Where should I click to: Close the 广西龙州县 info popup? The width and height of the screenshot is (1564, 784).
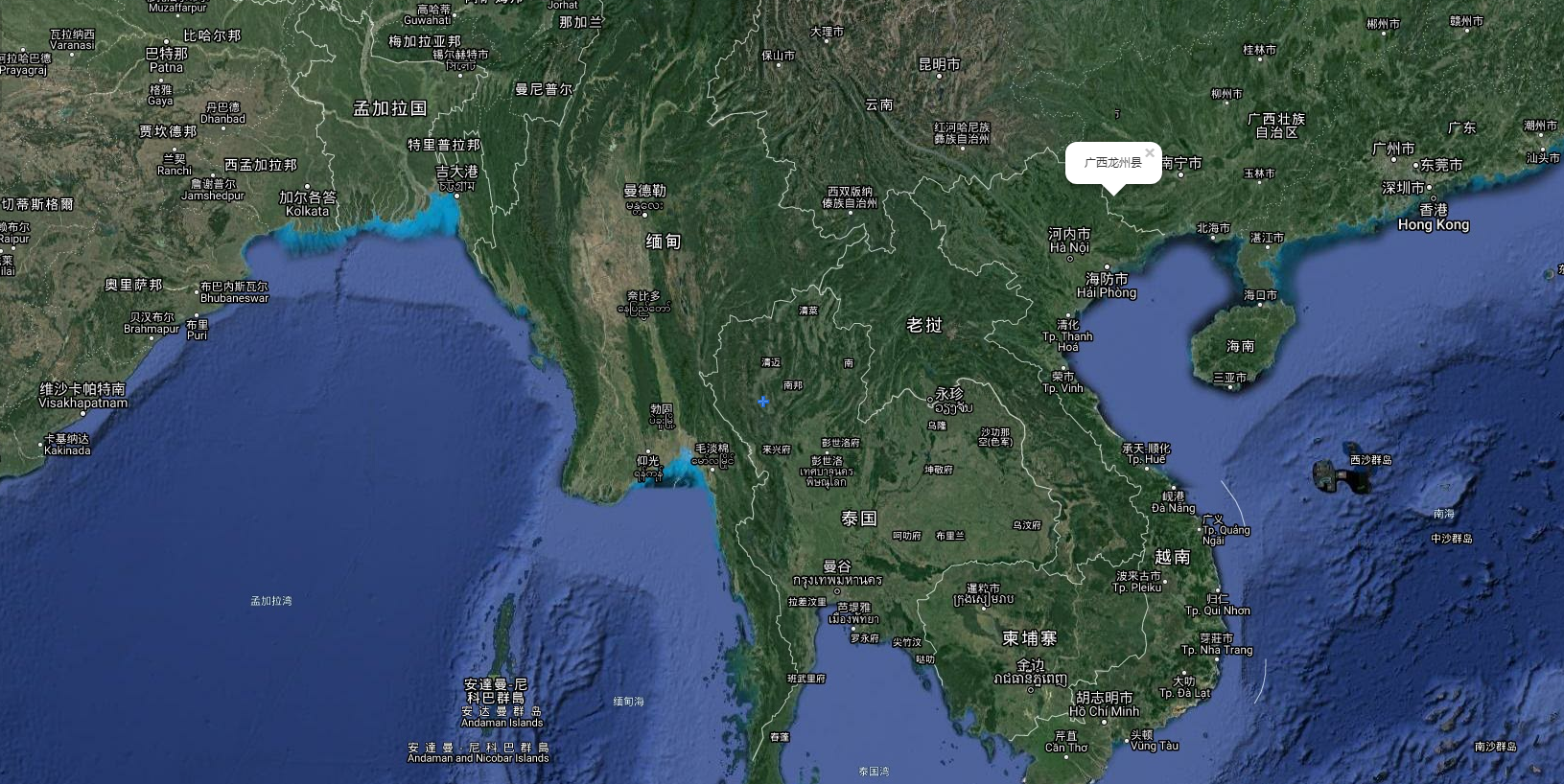click(1149, 153)
